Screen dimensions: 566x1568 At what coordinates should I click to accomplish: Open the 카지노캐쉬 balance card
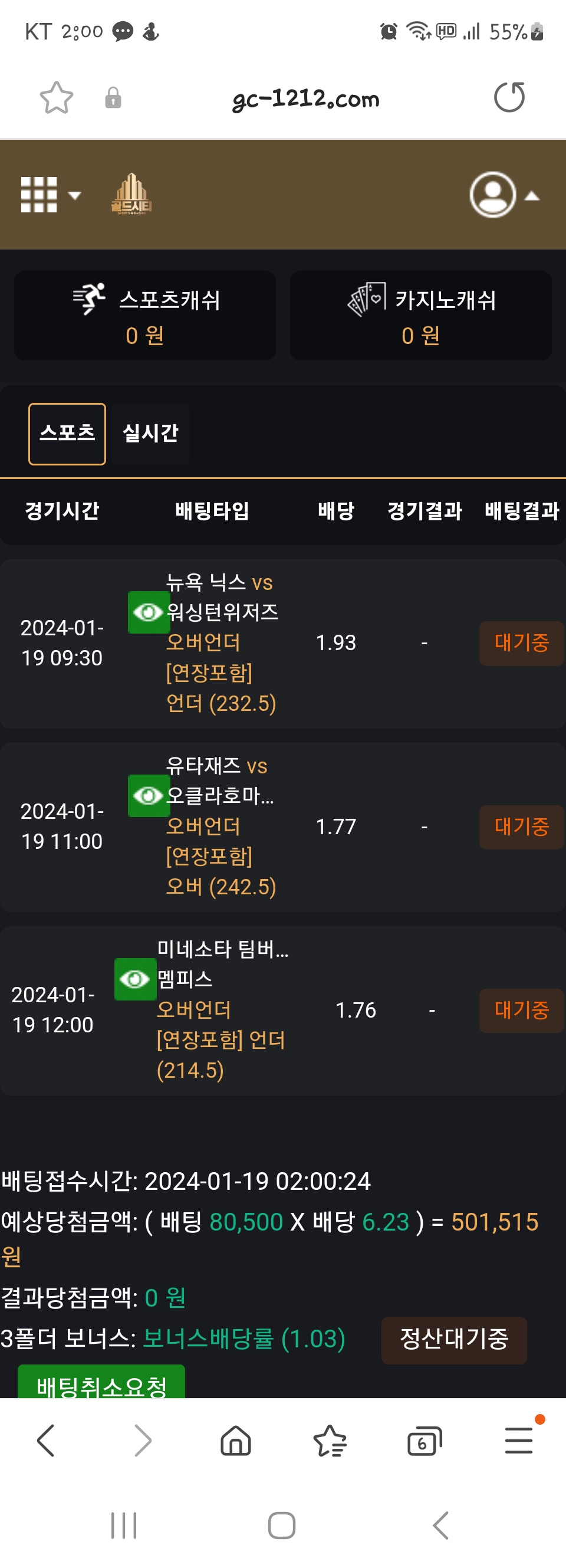[x=420, y=315]
